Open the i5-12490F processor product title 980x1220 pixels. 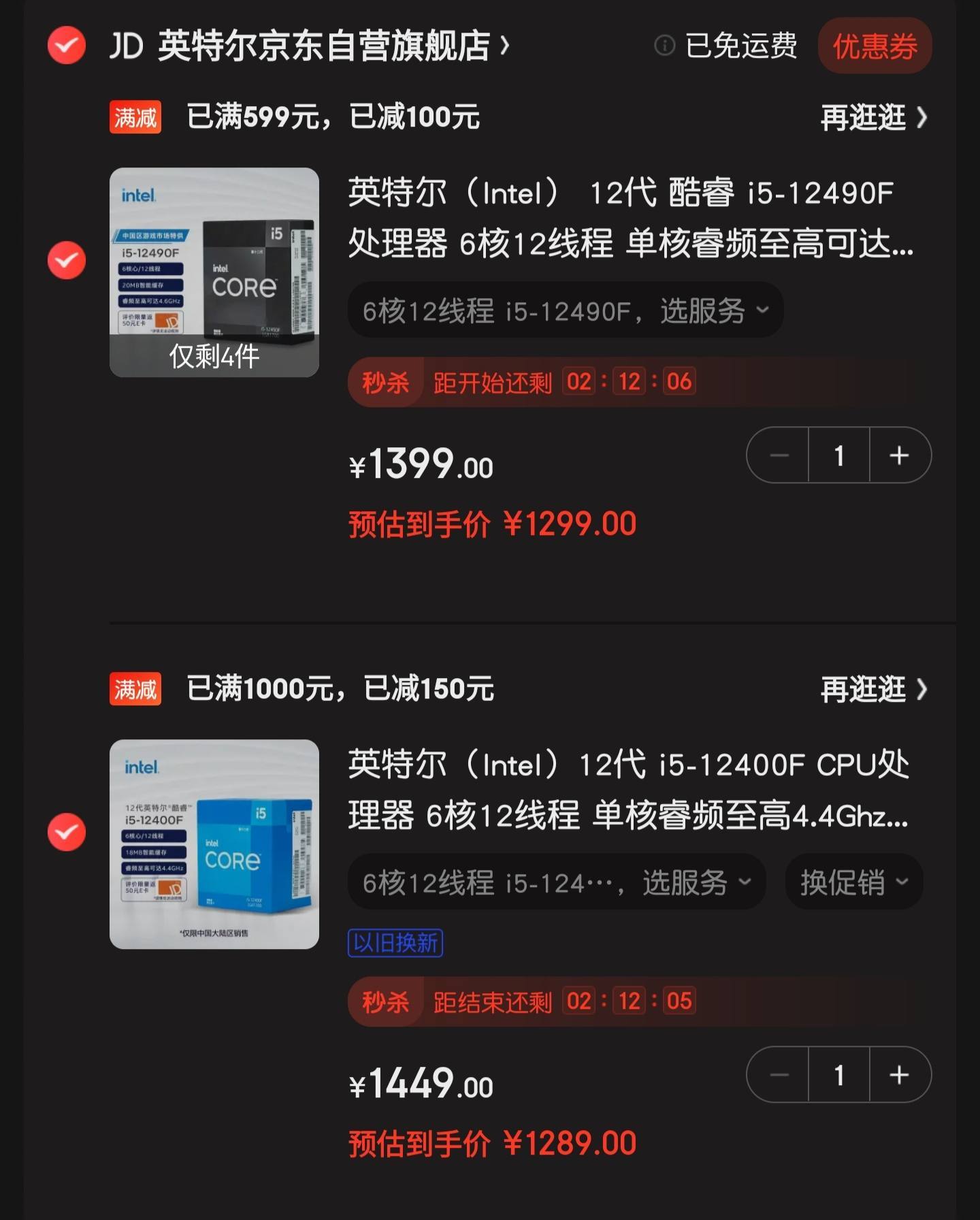point(631,218)
